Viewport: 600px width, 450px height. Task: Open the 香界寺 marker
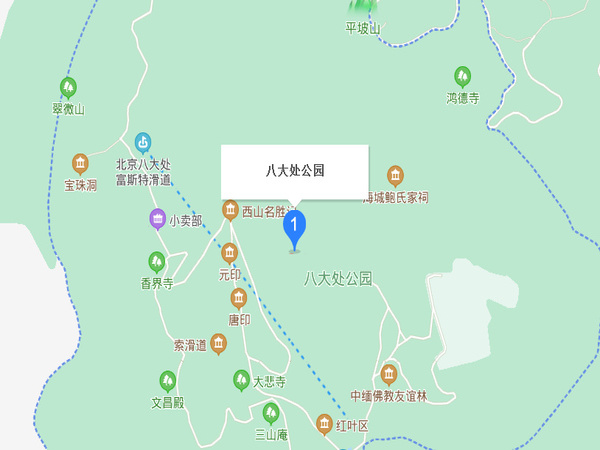(x=156, y=262)
